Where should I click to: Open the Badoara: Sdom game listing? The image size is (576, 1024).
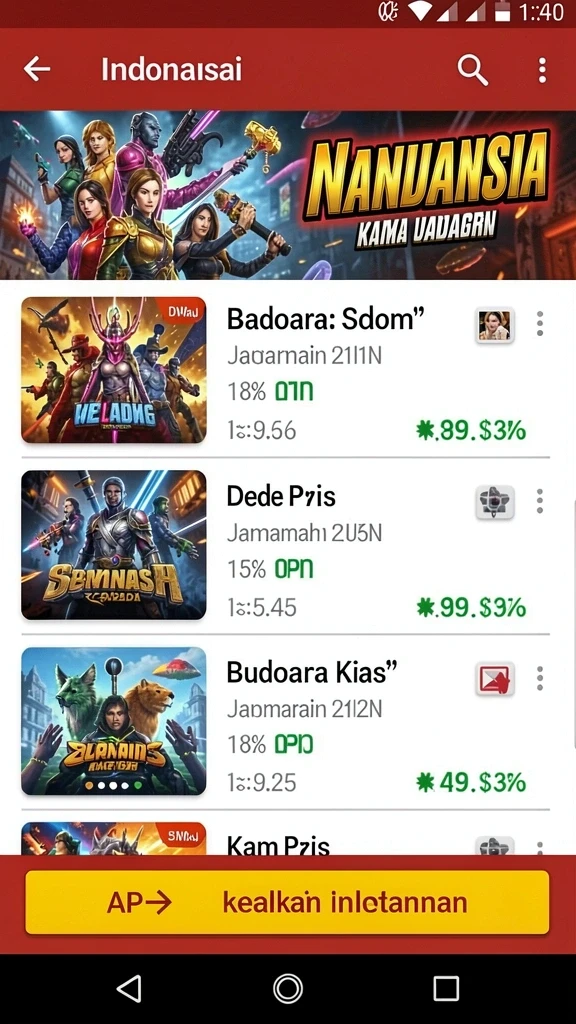tap(285, 370)
